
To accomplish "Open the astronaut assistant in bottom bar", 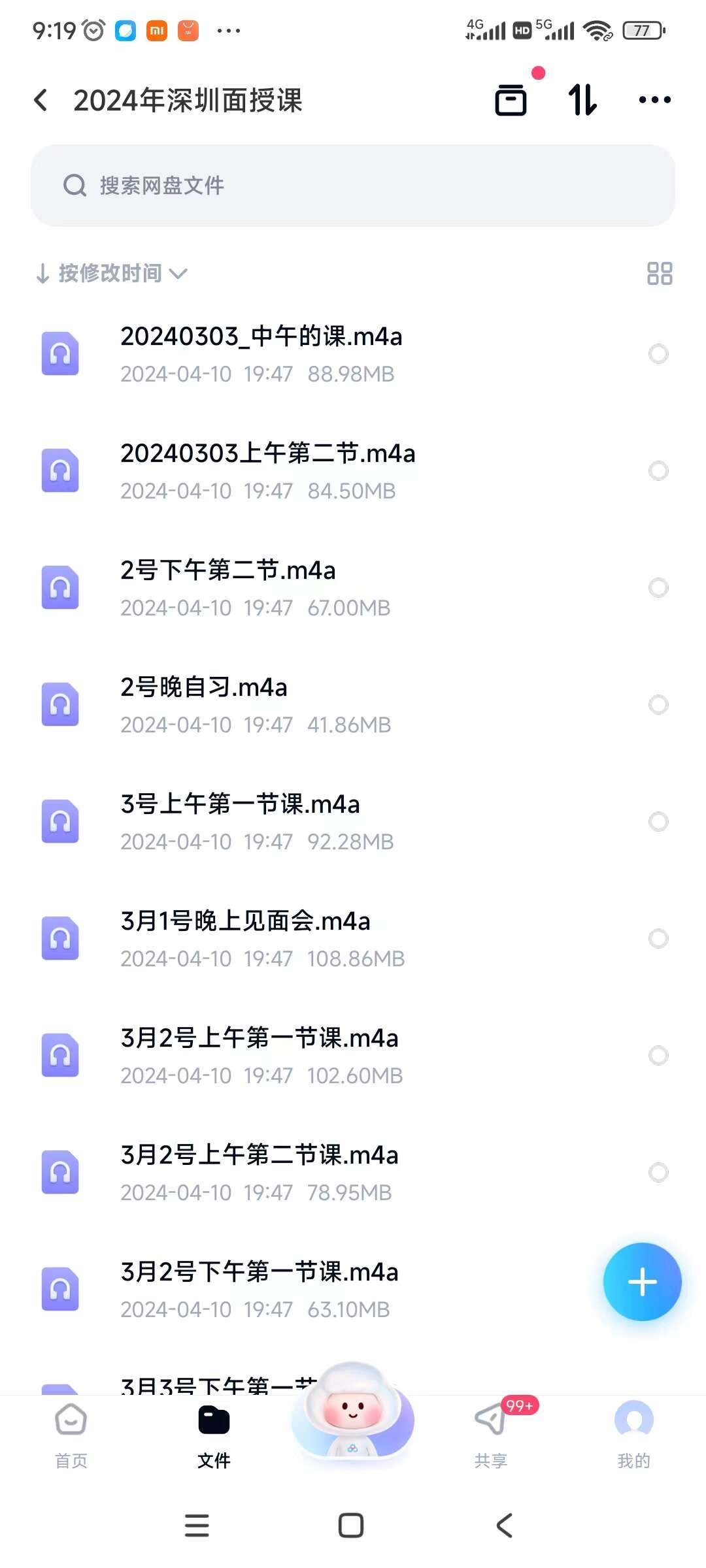I will tap(352, 1414).
